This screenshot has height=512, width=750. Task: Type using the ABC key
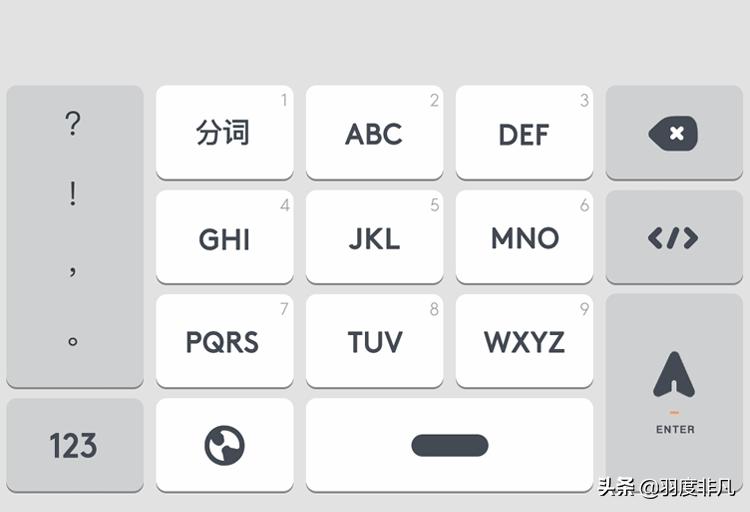(374, 133)
